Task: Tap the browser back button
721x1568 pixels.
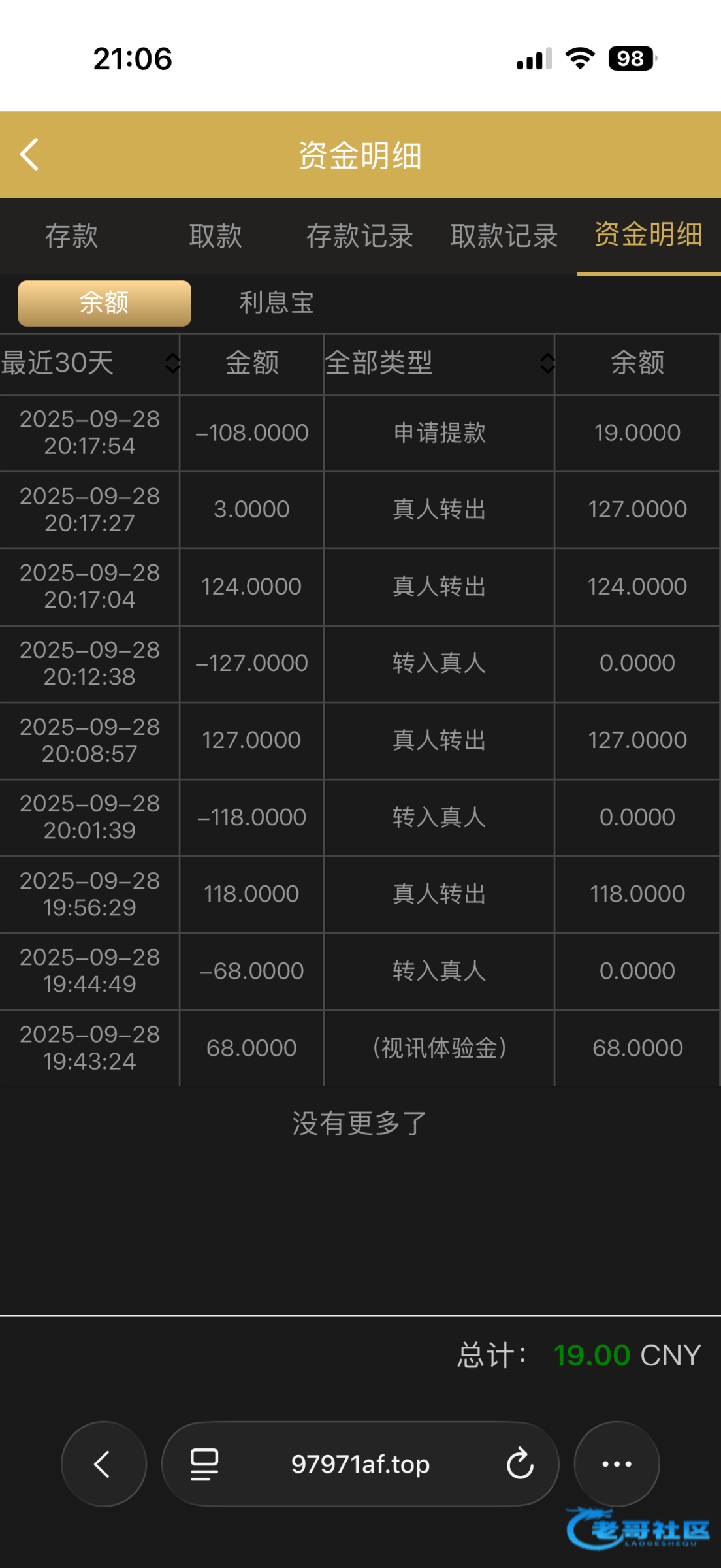Action: click(x=104, y=1464)
